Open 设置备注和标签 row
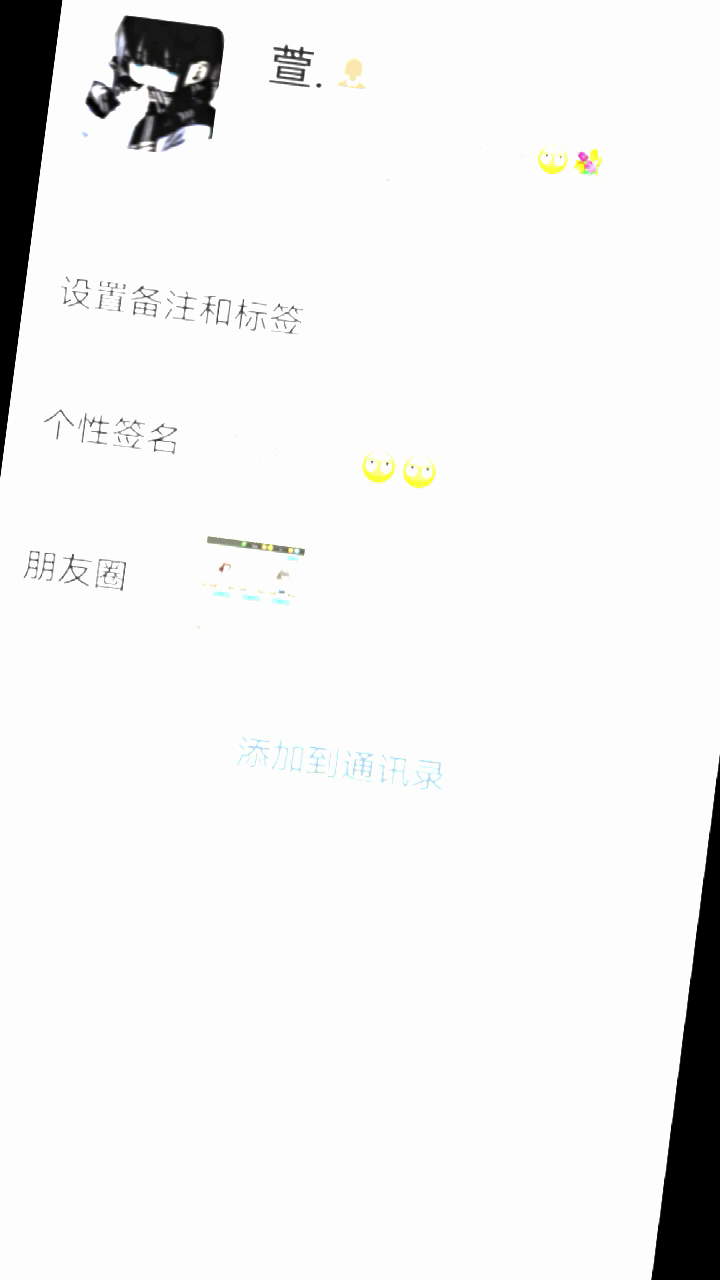Viewport: 720px width, 1280px height. point(181,306)
